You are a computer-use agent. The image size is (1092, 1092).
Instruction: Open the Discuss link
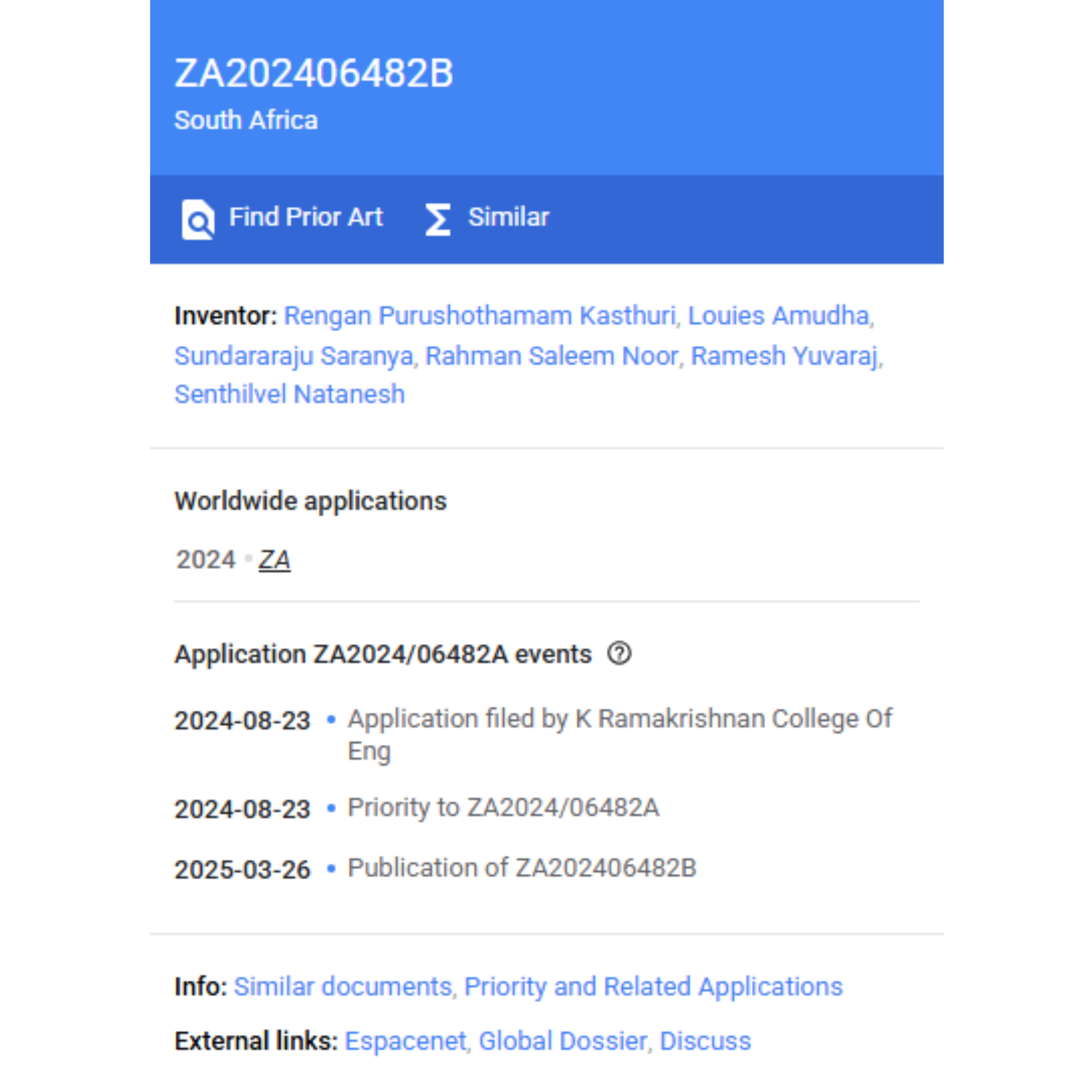[705, 1041]
